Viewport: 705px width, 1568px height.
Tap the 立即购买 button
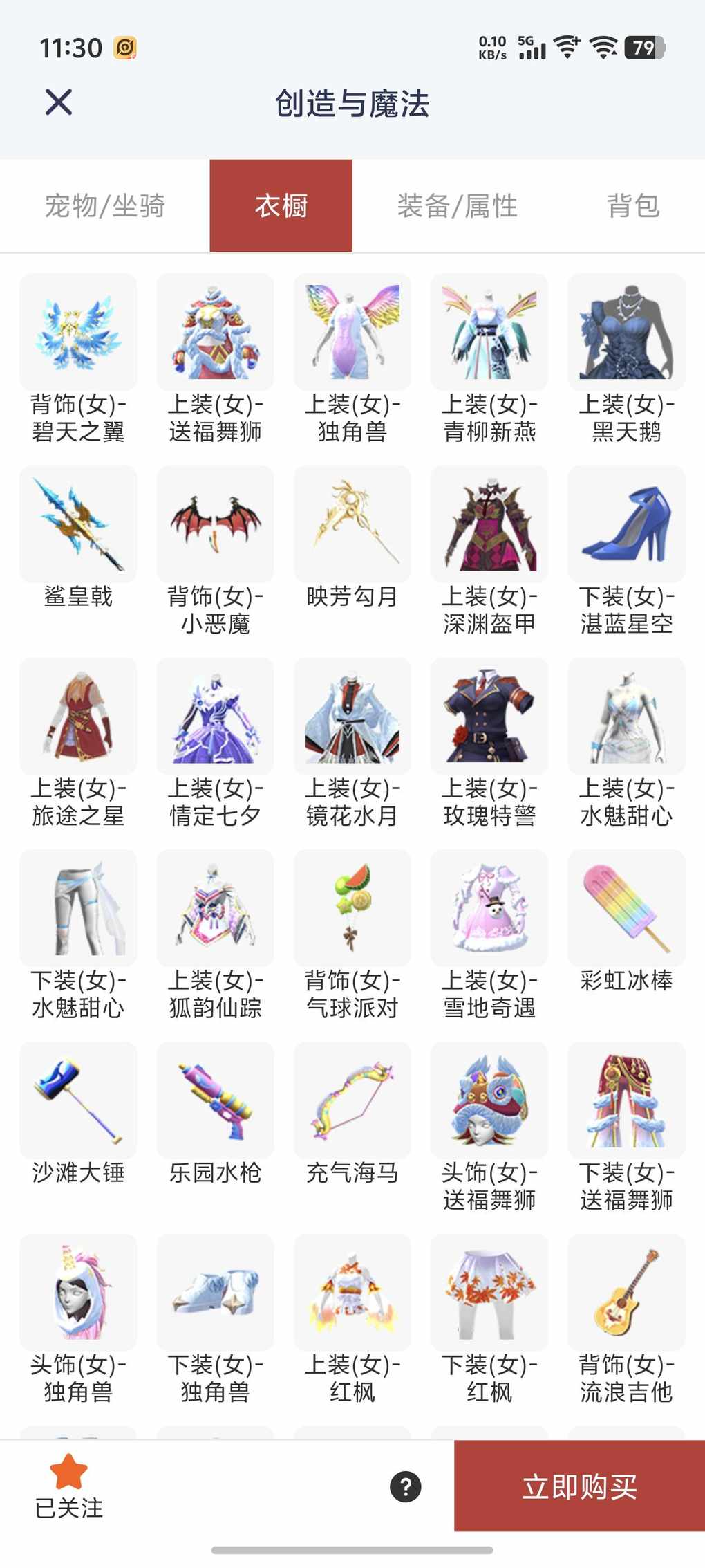[x=579, y=1486]
